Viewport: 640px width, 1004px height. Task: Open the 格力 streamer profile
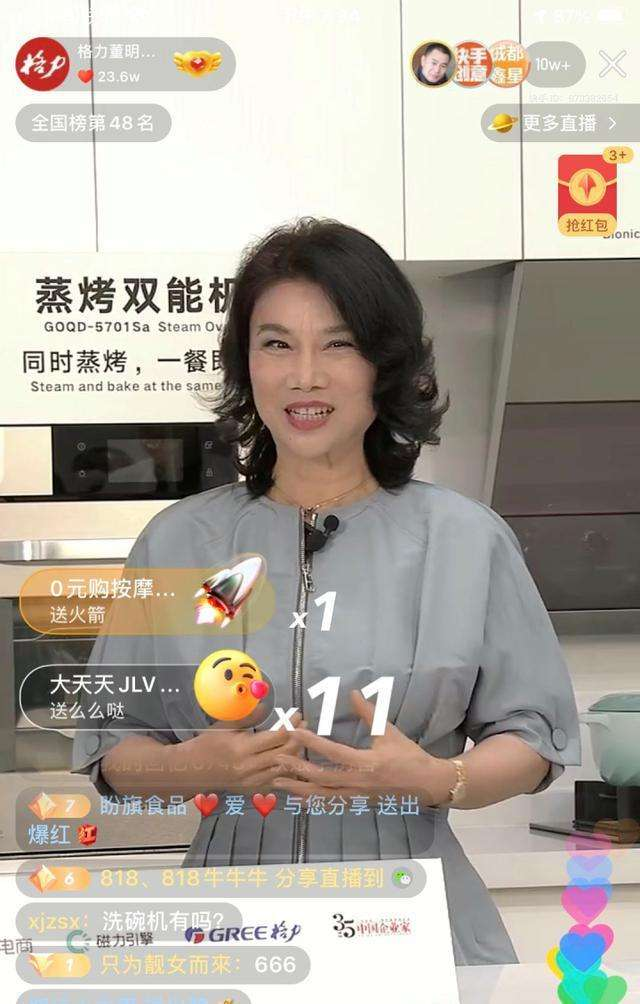coord(42,64)
